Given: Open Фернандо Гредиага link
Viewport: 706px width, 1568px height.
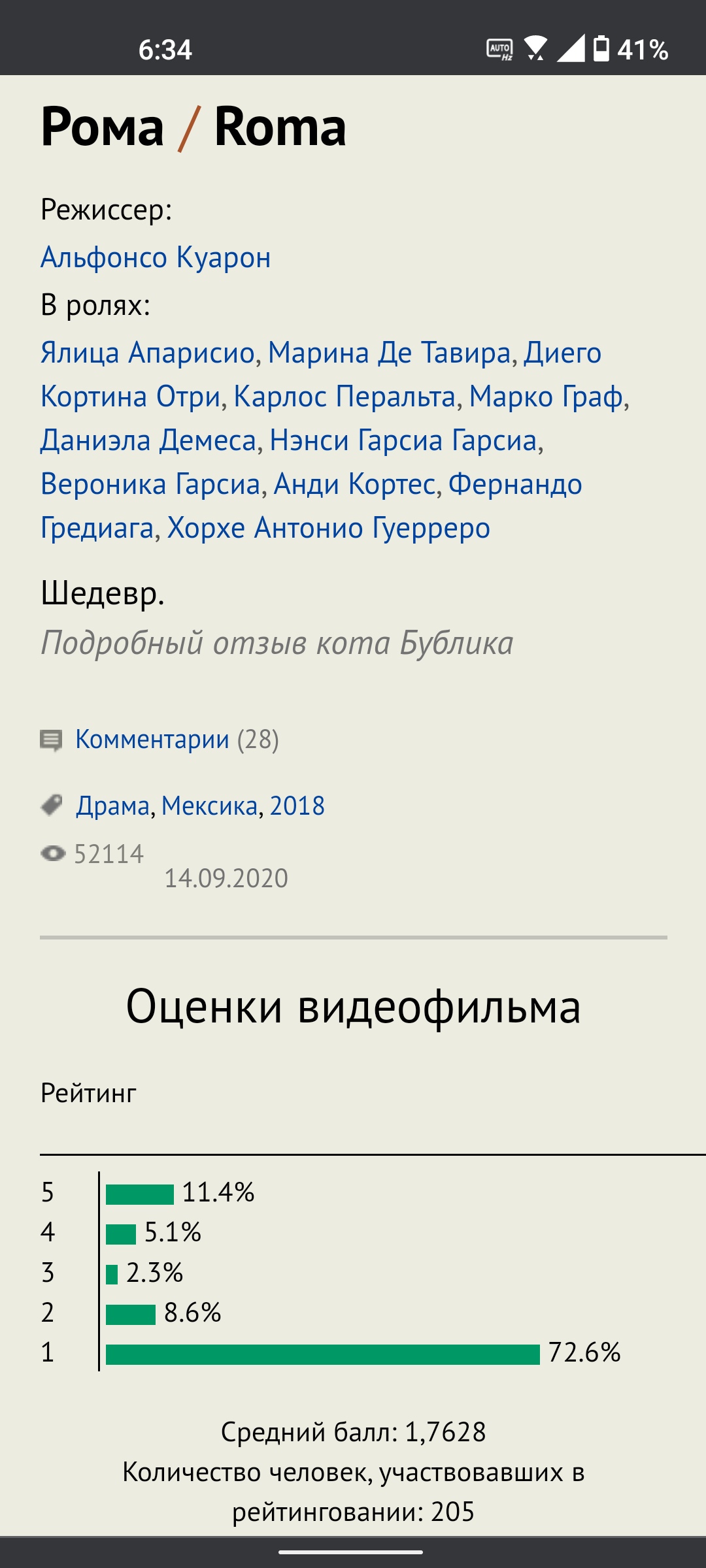Looking at the screenshot, I should coord(514,484).
